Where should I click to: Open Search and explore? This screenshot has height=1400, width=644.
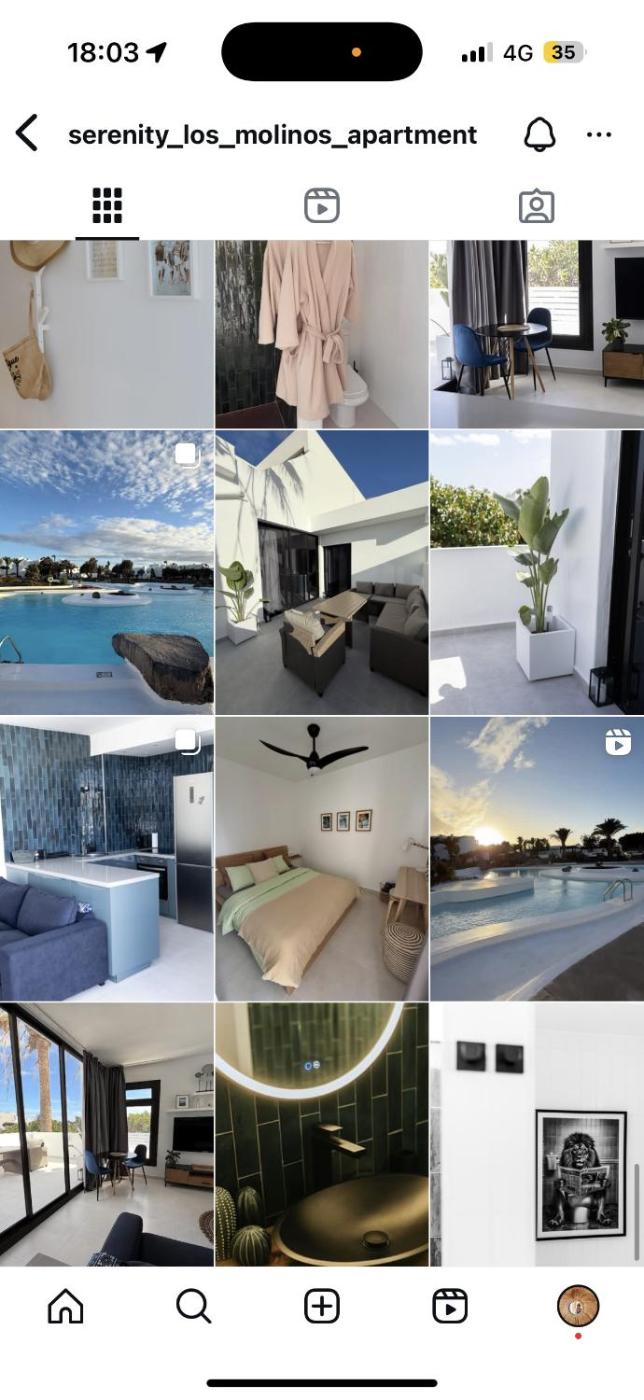[193, 1306]
